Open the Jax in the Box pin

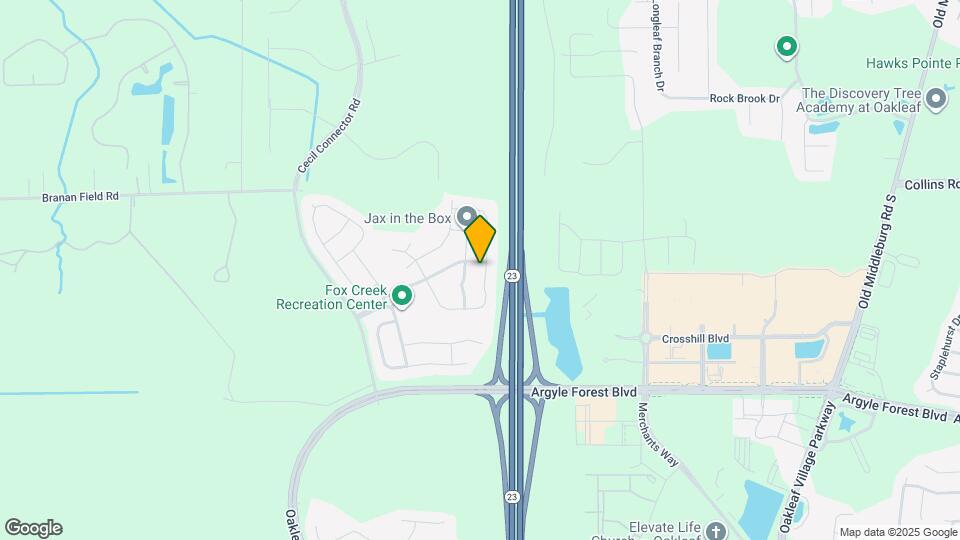(466, 216)
